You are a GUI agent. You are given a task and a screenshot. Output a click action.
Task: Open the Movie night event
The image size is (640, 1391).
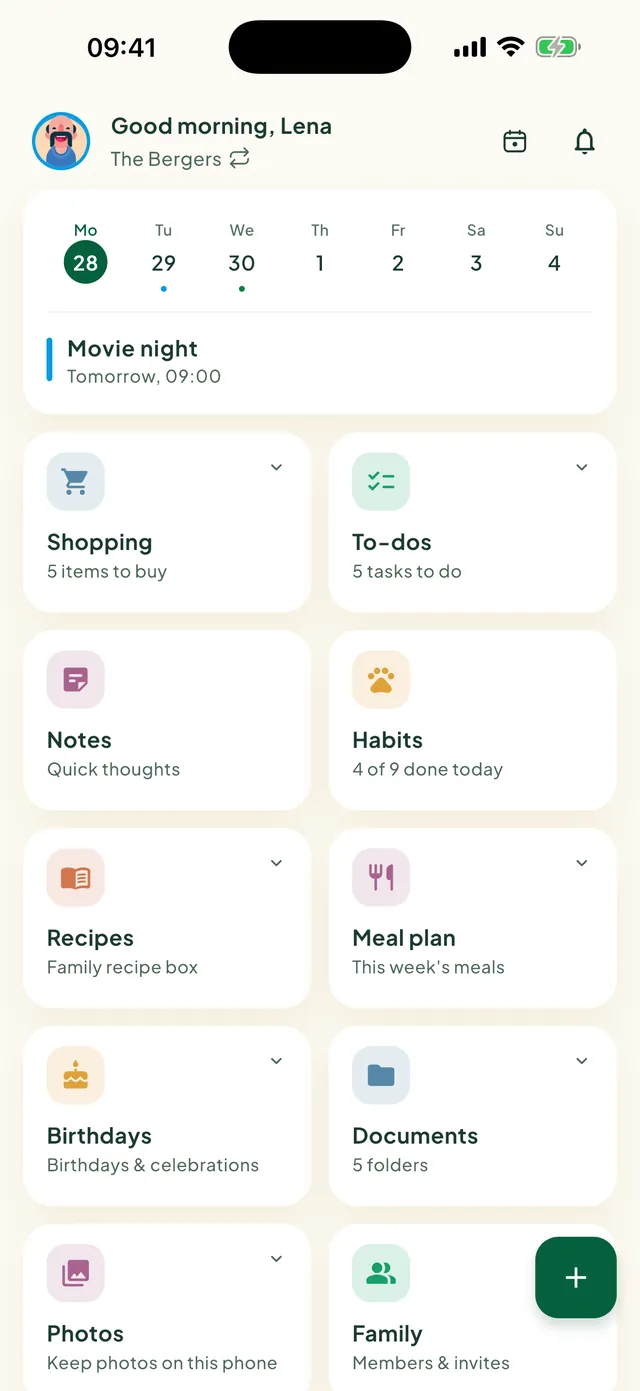(x=320, y=362)
